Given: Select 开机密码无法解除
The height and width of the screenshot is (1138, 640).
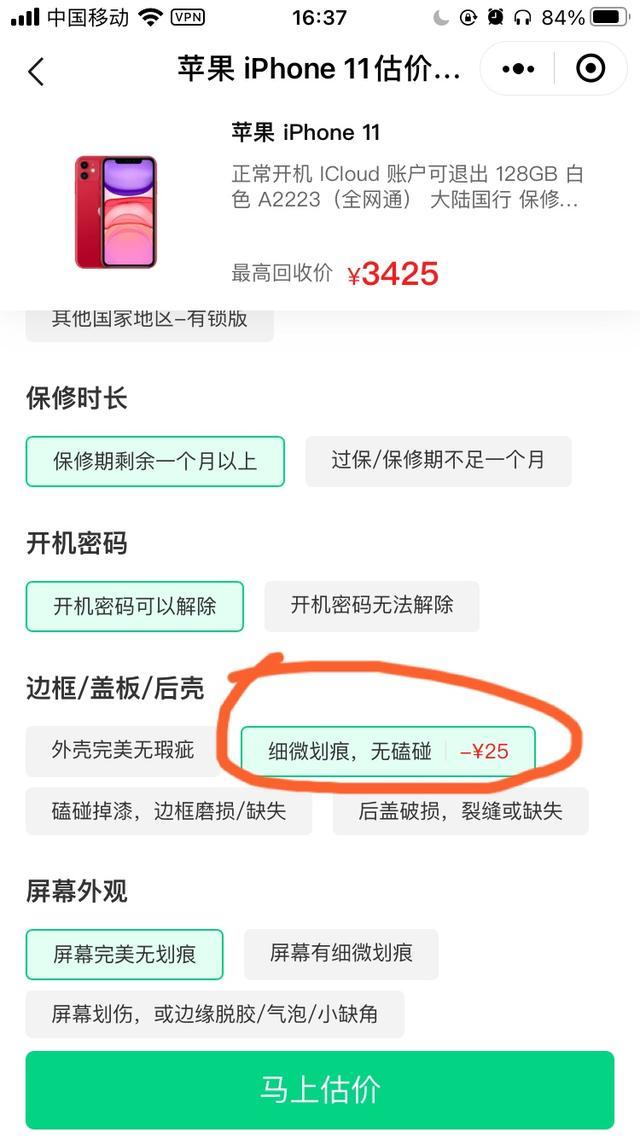Looking at the screenshot, I should coord(372,606).
